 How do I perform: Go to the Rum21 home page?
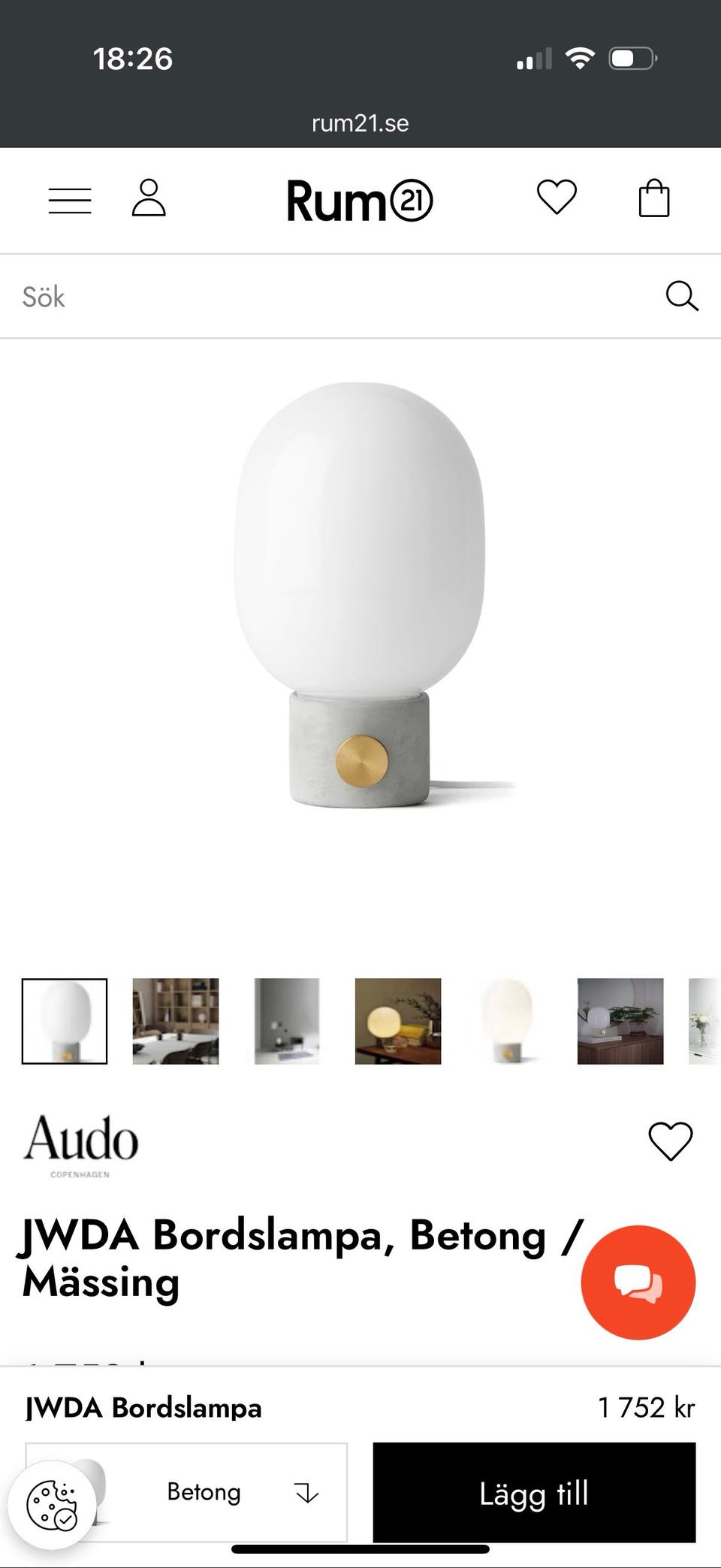click(x=359, y=201)
